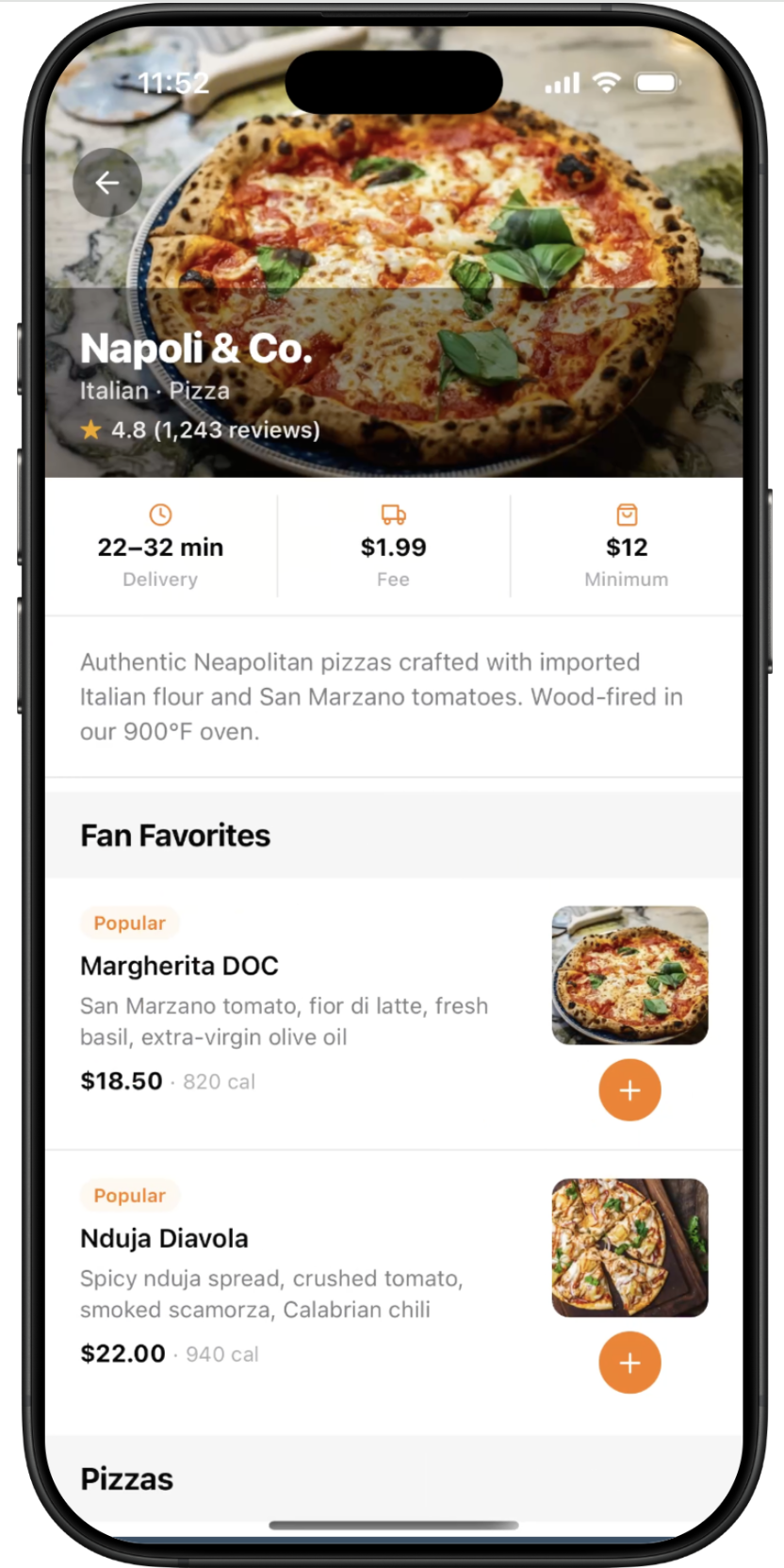This screenshot has width=784, height=1568.
Task: Go back using the arrow button
Action: point(107,183)
